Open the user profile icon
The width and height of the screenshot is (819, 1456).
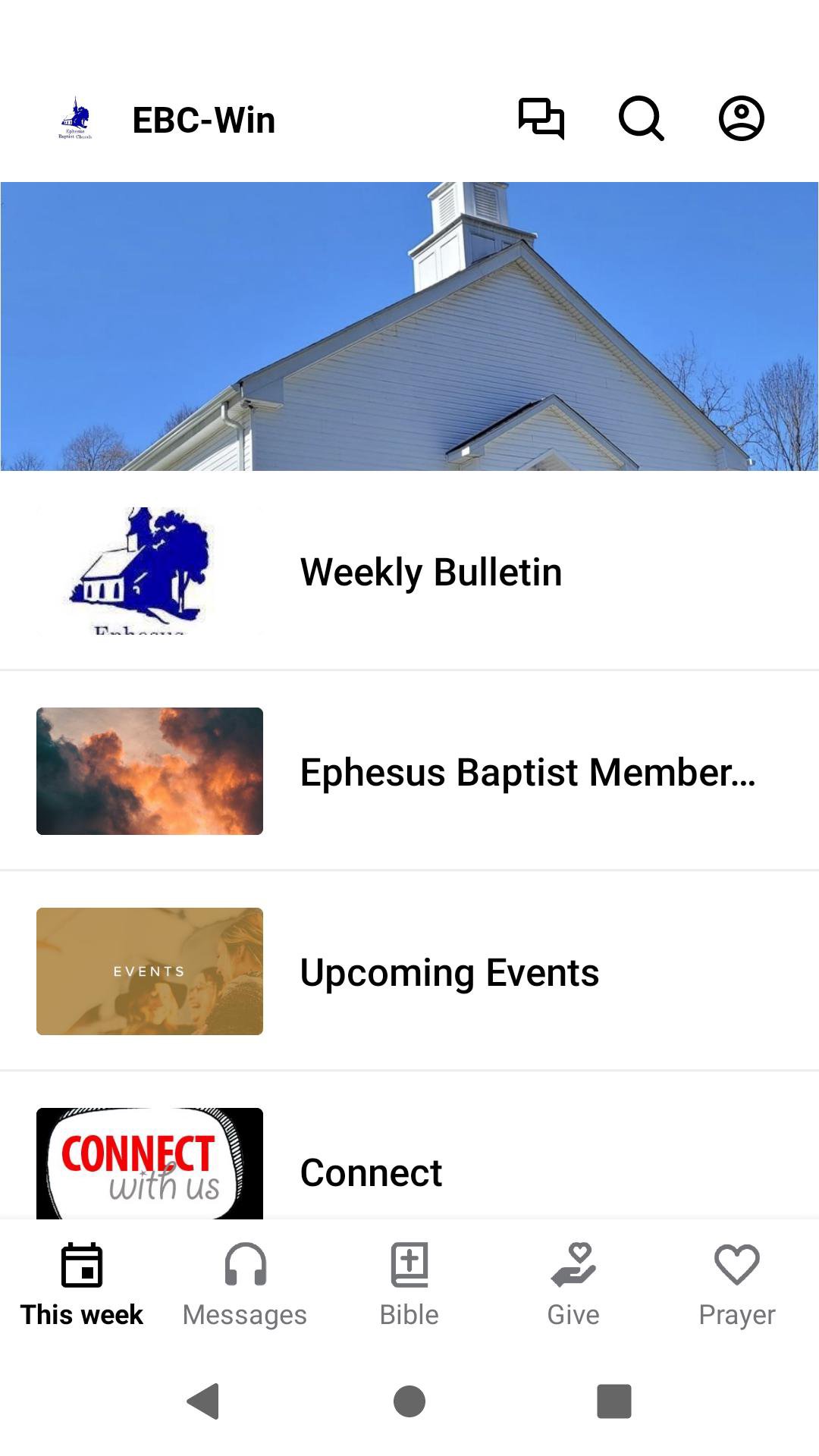click(x=741, y=119)
